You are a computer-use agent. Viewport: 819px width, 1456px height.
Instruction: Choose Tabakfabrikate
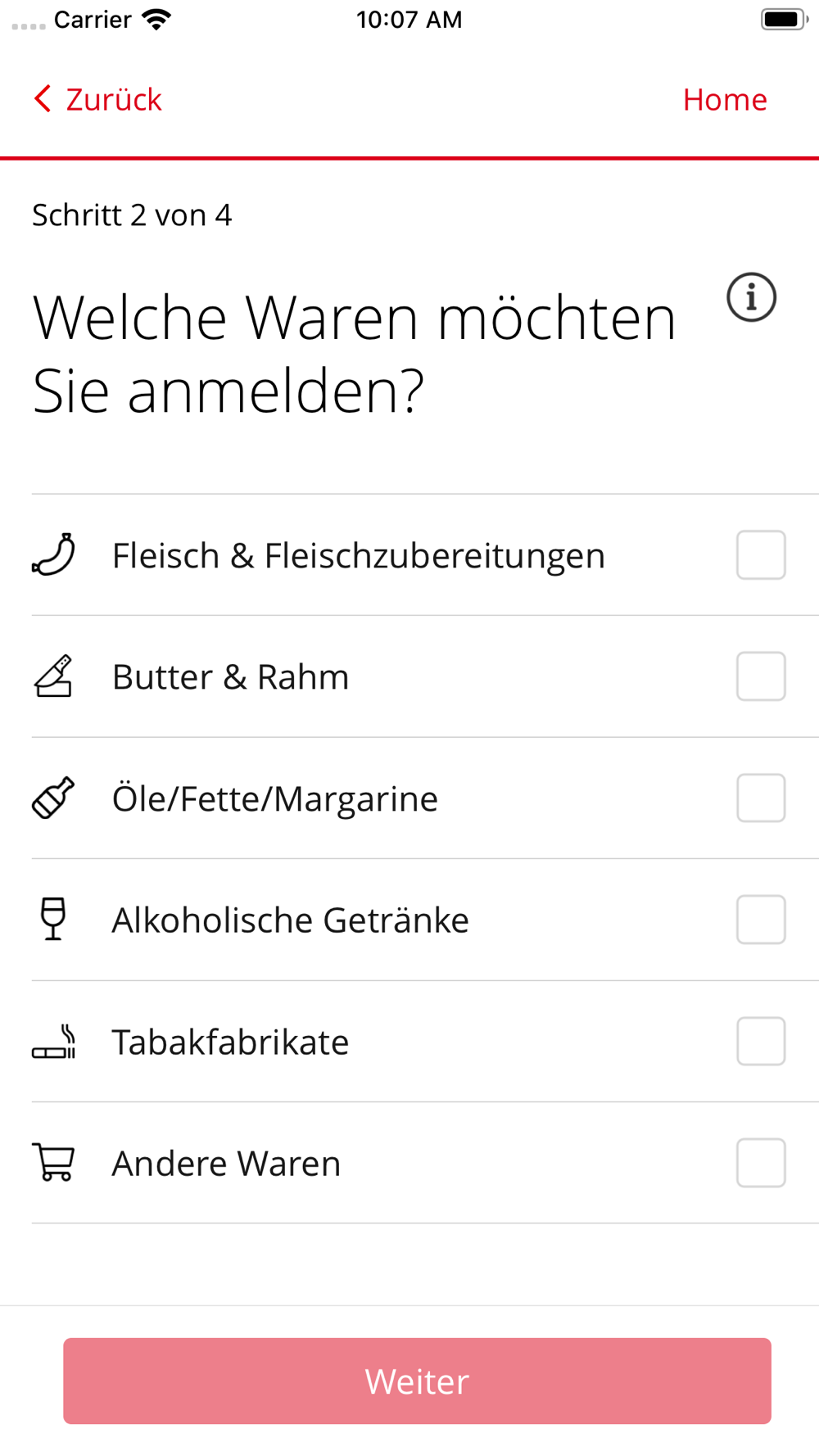pyautogui.click(x=761, y=1042)
